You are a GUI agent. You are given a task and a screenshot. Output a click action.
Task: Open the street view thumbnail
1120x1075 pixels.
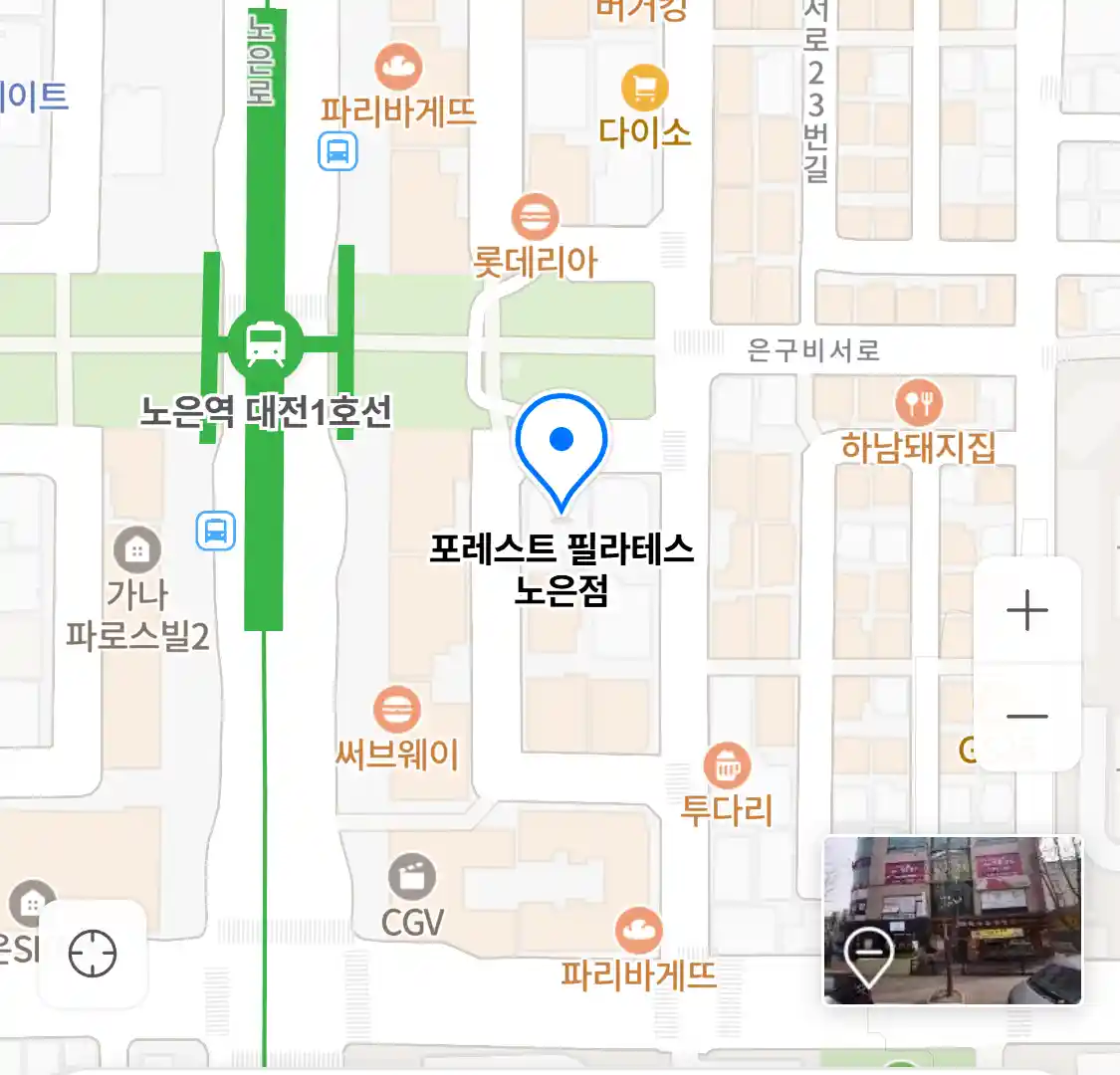click(952, 920)
